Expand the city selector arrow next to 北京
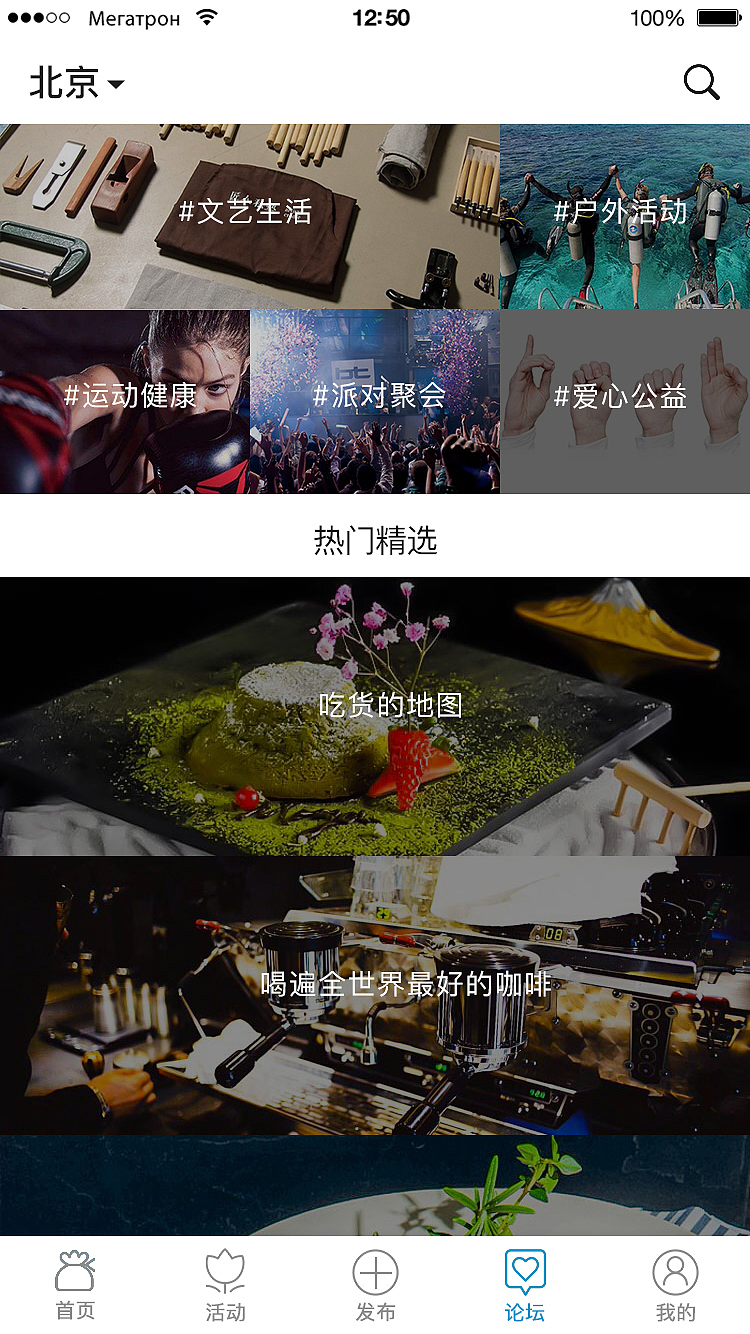750x1334 pixels. pos(113,86)
